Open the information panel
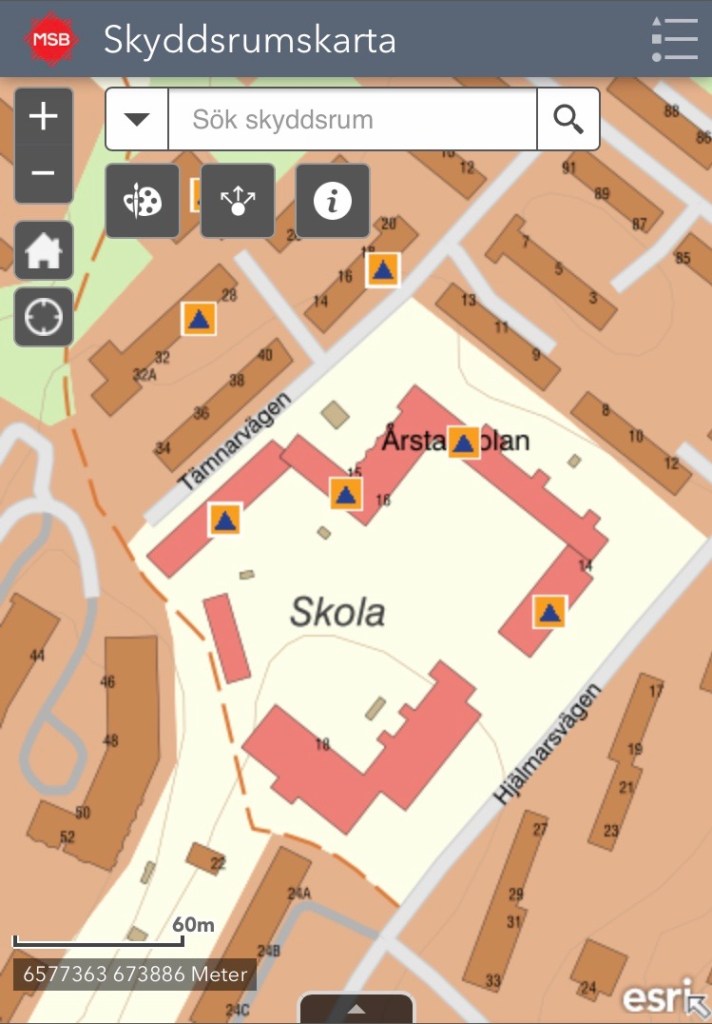 [332, 201]
